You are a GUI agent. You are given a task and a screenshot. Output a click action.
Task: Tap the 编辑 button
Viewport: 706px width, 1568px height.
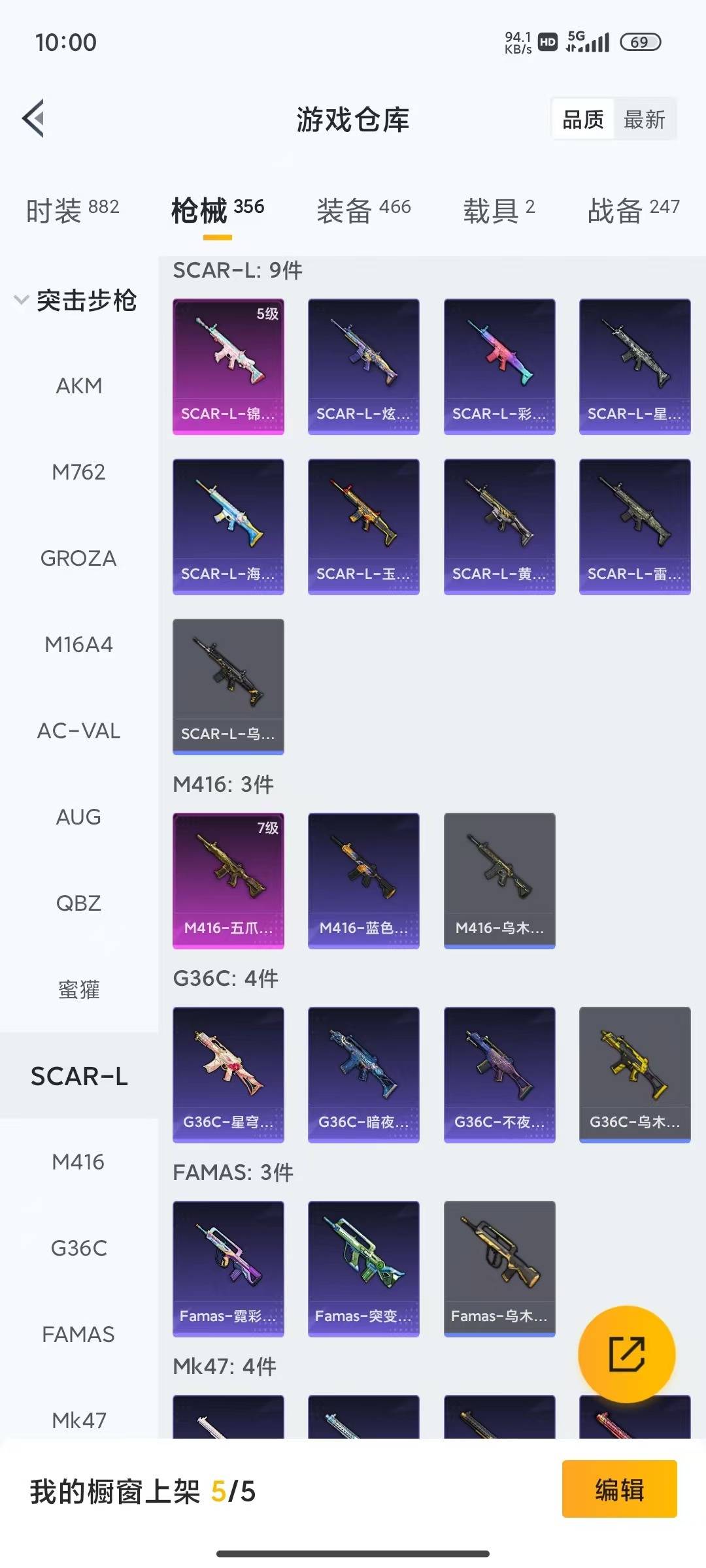pyautogui.click(x=619, y=1491)
